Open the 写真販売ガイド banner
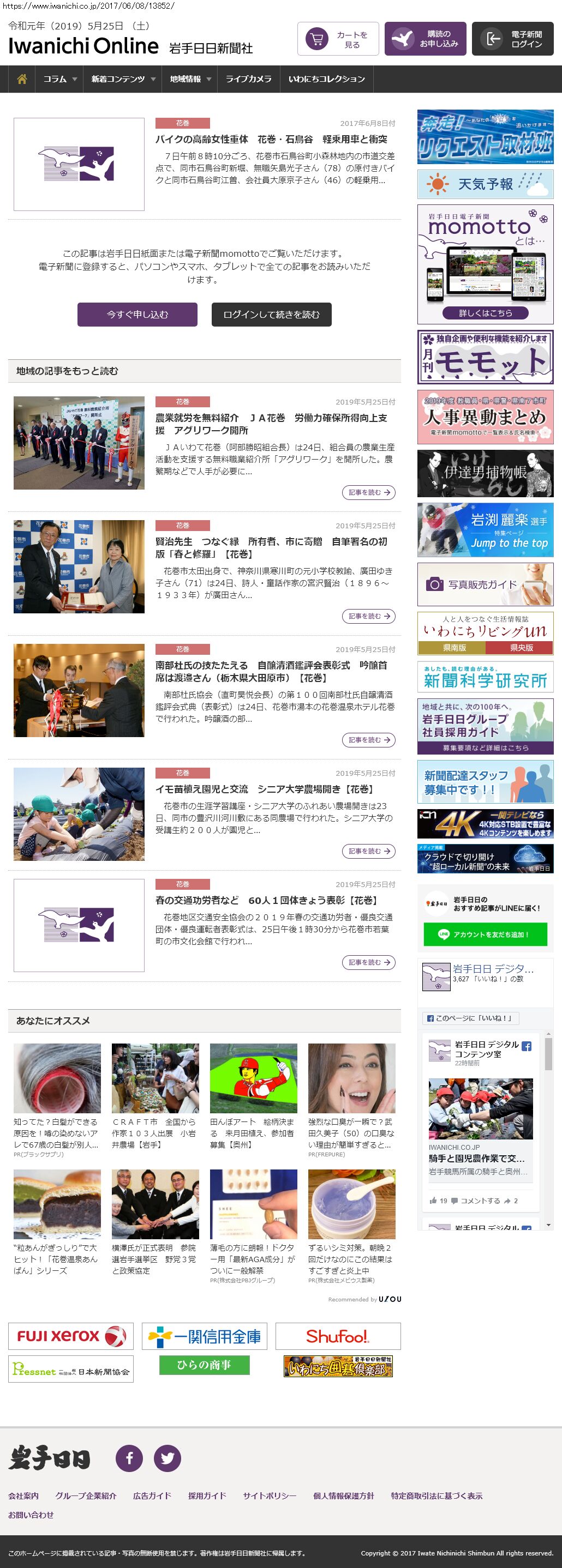This screenshot has width=562, height=1568. [485, 584]
